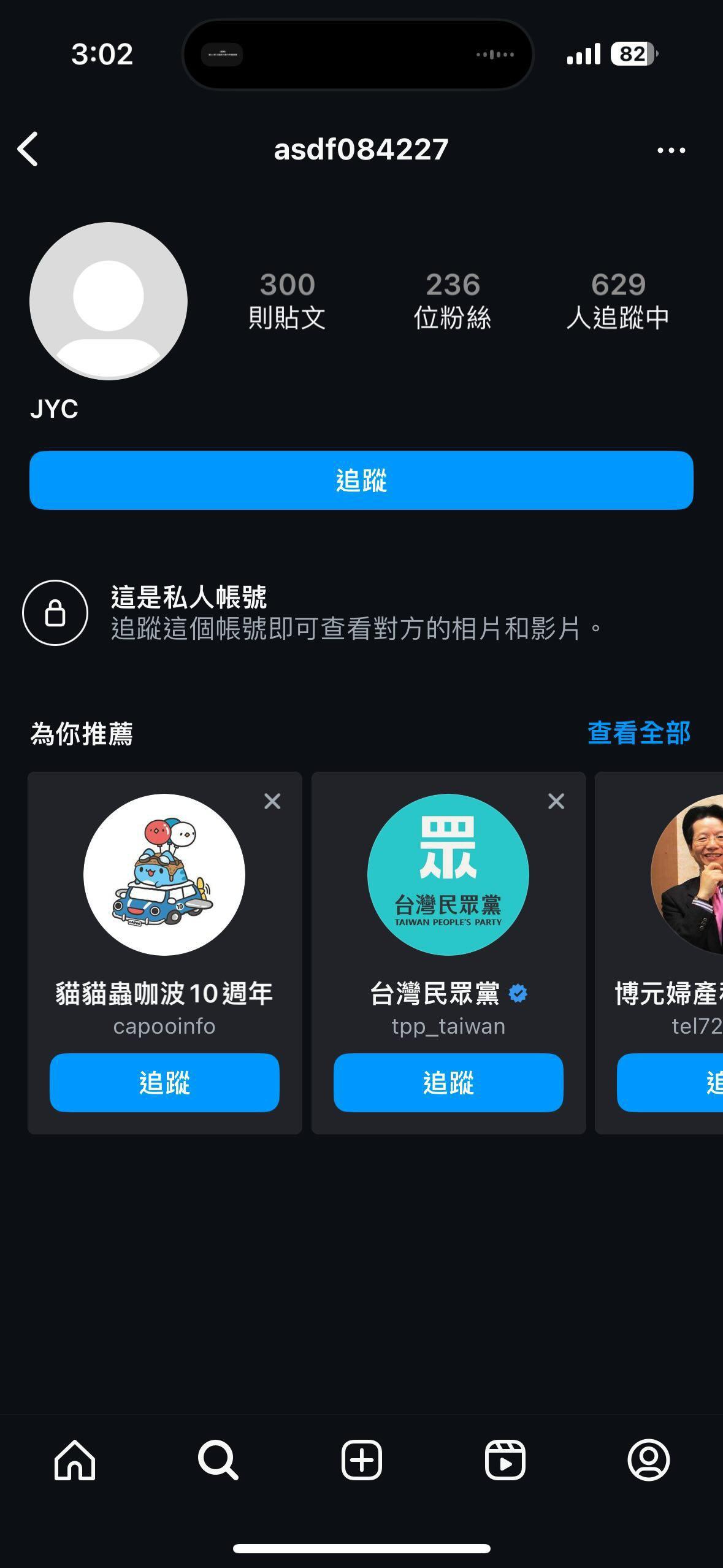Create a new post with the plus tab

(x=361, y=1460)
